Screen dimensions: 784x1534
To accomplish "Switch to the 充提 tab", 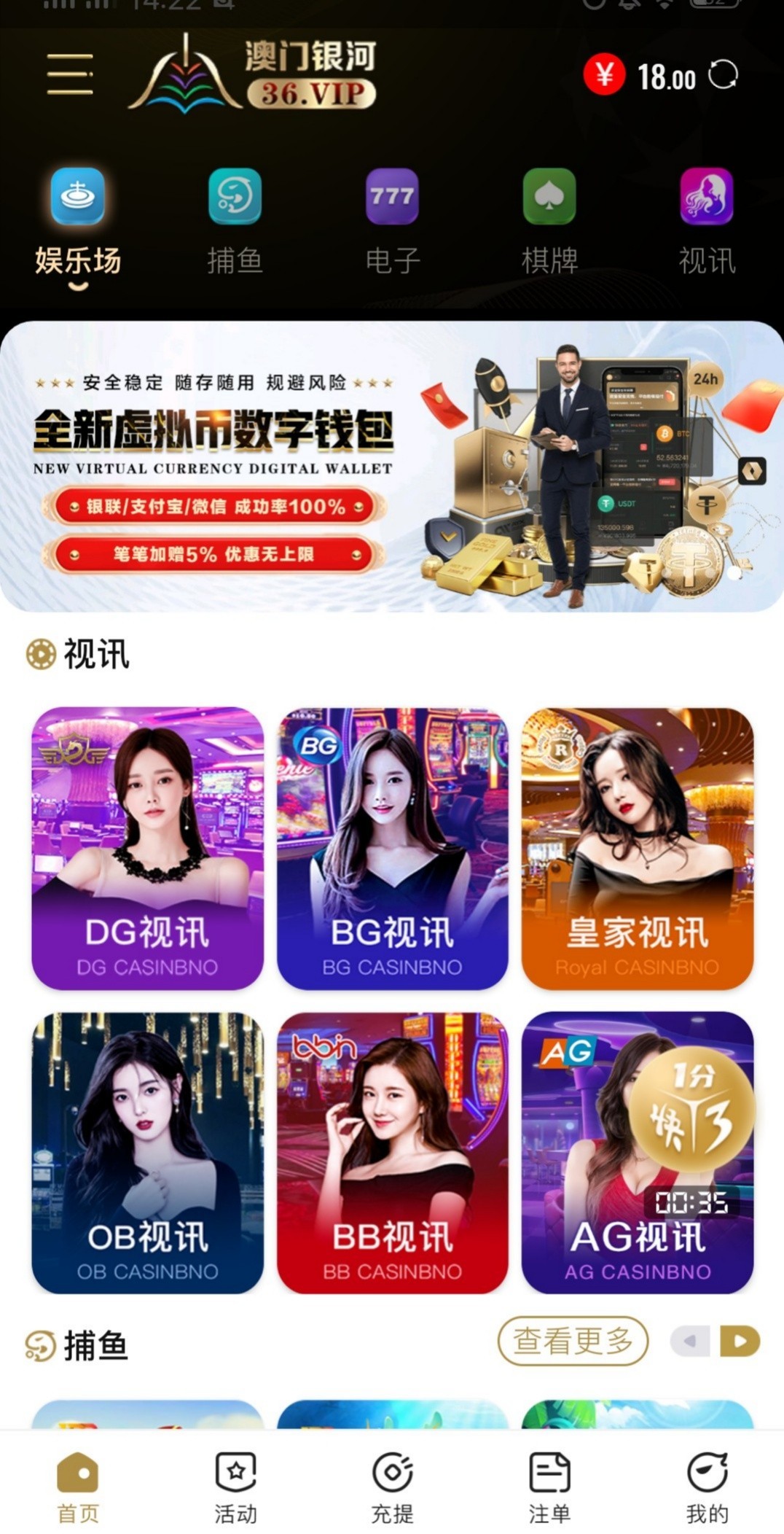I will click(x=392, y=1487).
